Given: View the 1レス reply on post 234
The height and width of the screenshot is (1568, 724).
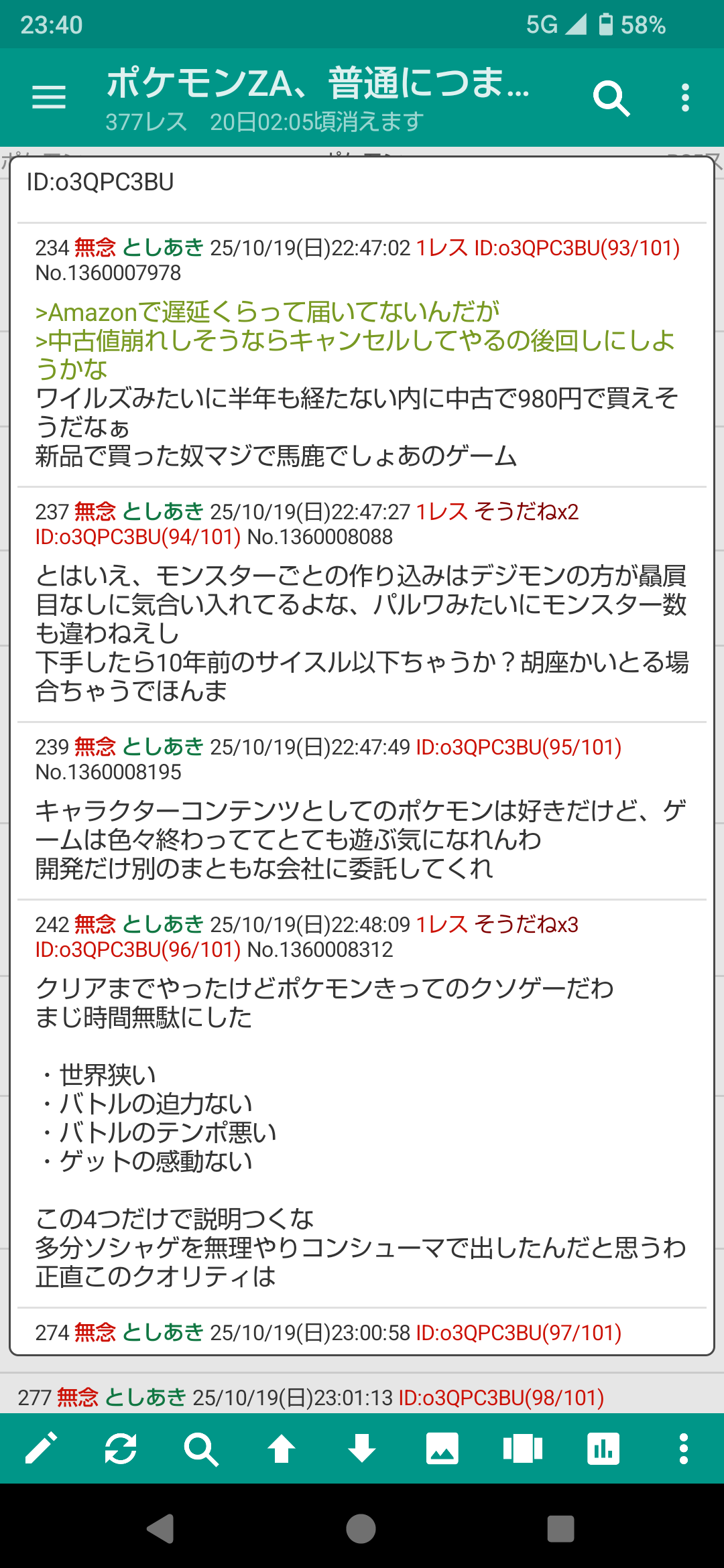Looking at the screenshot, I should (442, 248).
